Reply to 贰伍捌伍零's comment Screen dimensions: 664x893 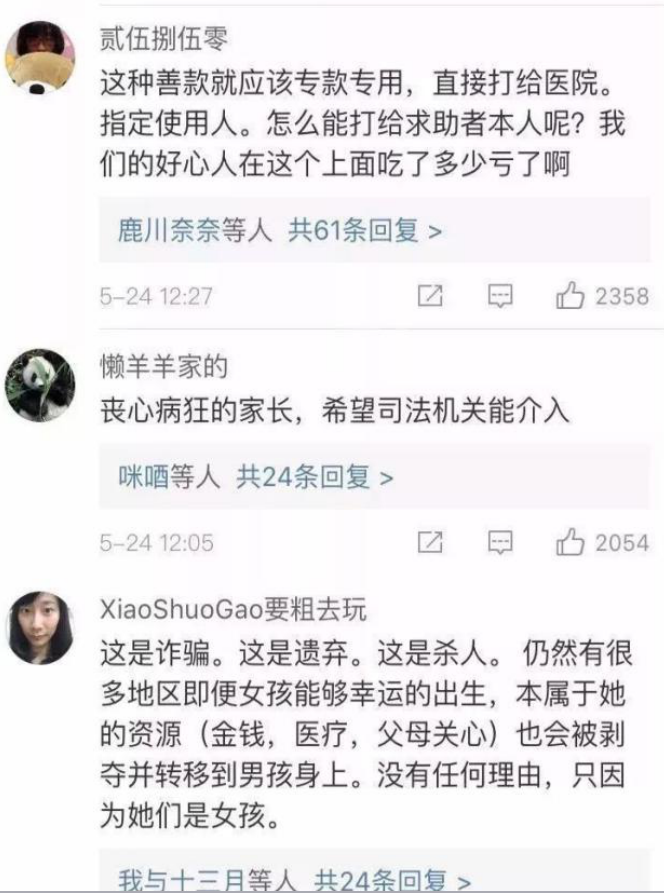(x=499, y=297)
